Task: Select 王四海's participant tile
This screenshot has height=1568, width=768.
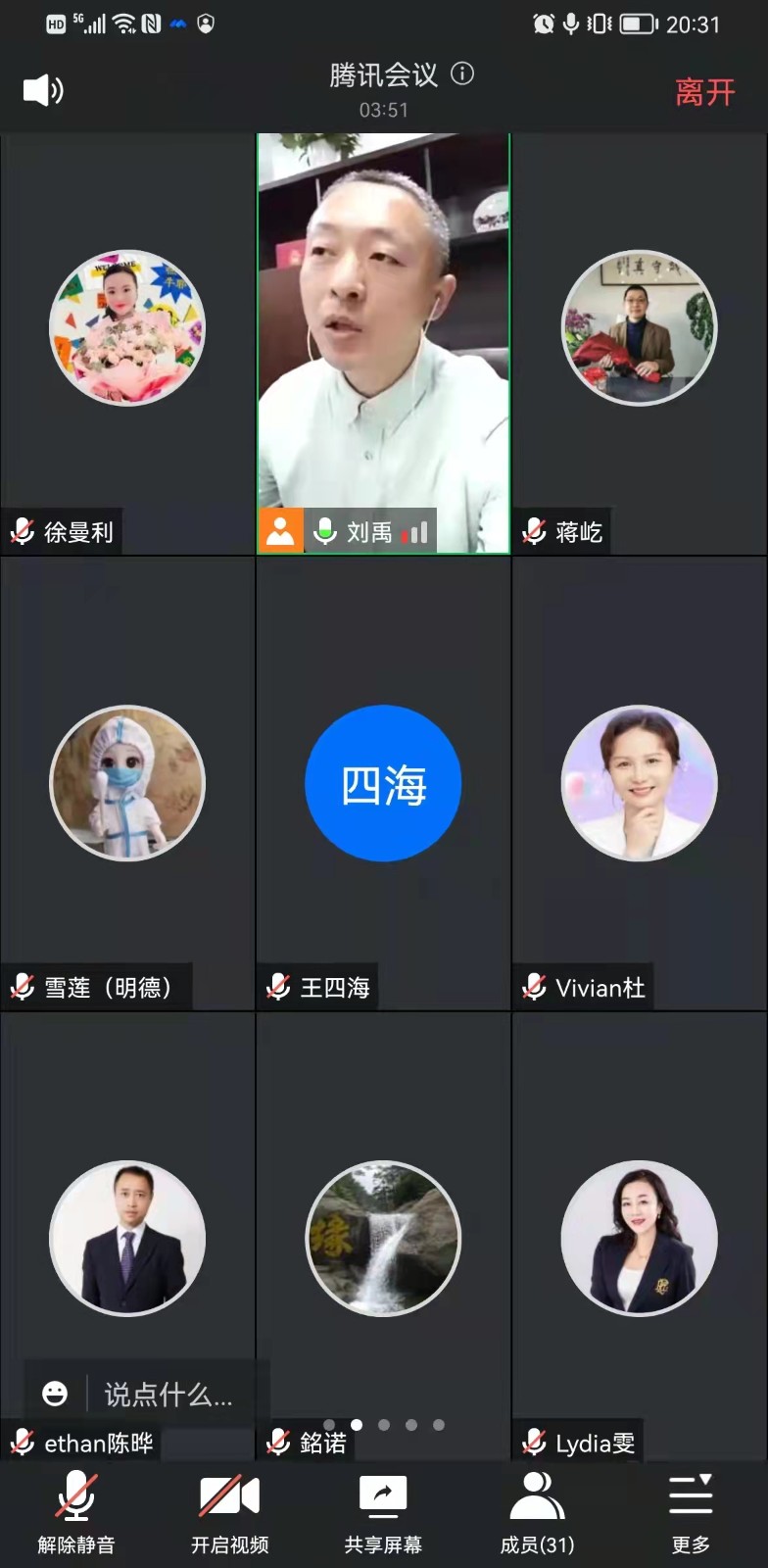Action: [x=383, y=784]
